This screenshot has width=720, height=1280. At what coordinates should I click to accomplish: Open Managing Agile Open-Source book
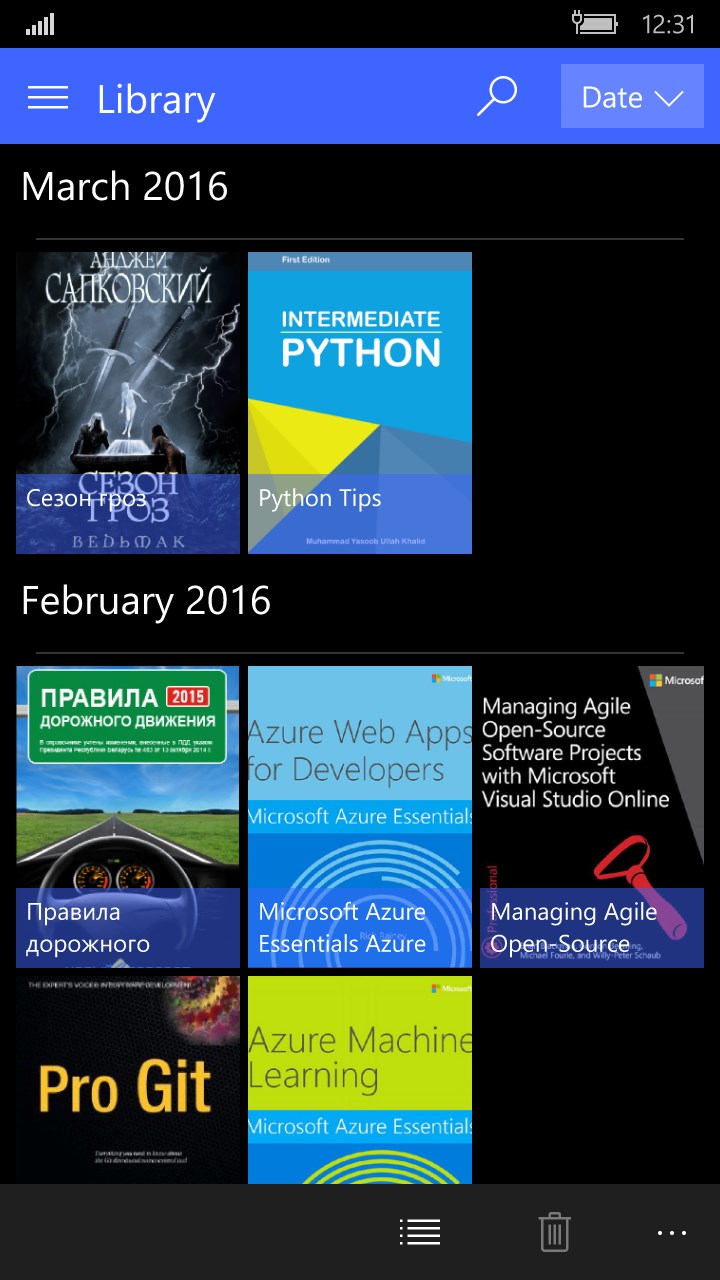click(592, 816)
